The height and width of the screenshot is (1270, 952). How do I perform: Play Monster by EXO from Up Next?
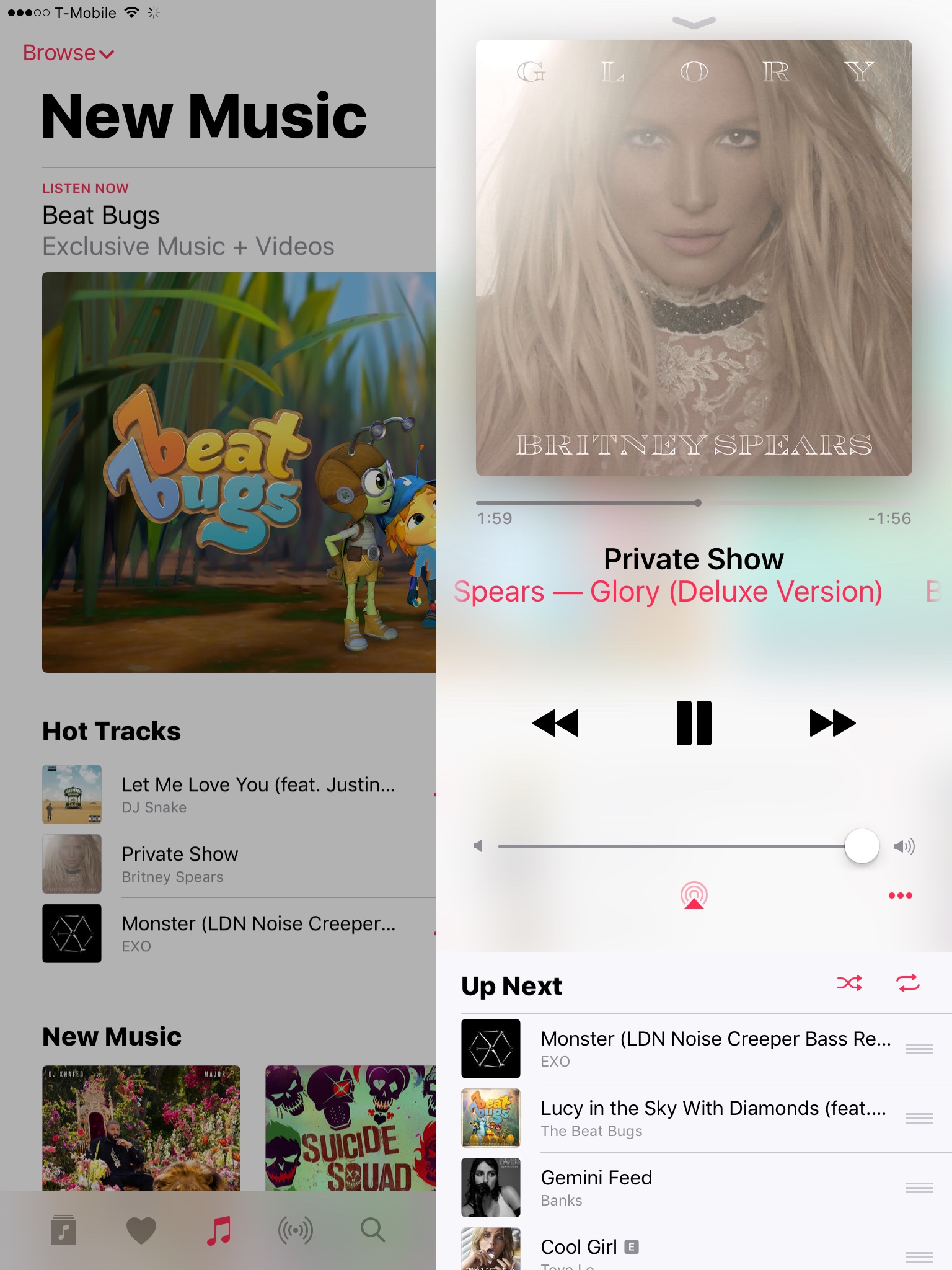(682, 1049)
